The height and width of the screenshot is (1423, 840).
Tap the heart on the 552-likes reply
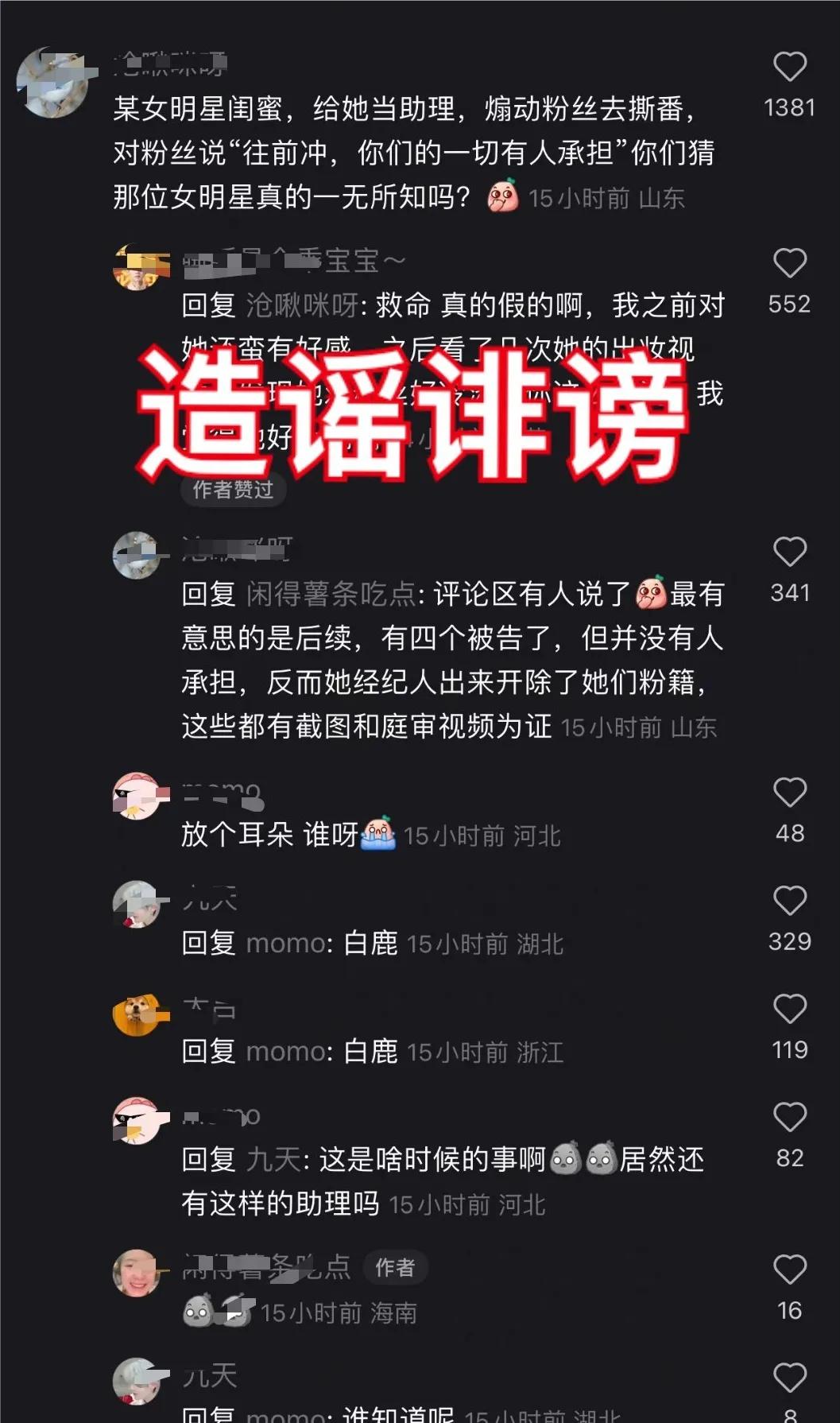[x=790, y=261]
